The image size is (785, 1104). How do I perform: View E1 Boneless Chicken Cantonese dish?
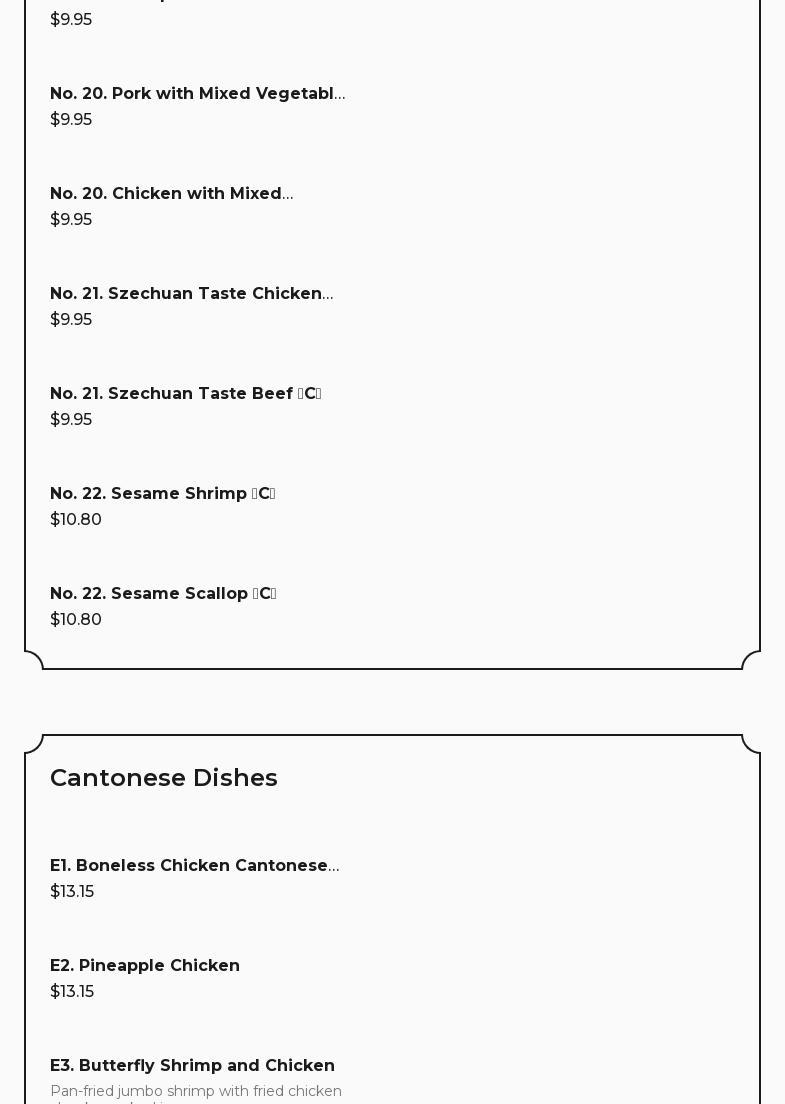click(x=194, y=866)
